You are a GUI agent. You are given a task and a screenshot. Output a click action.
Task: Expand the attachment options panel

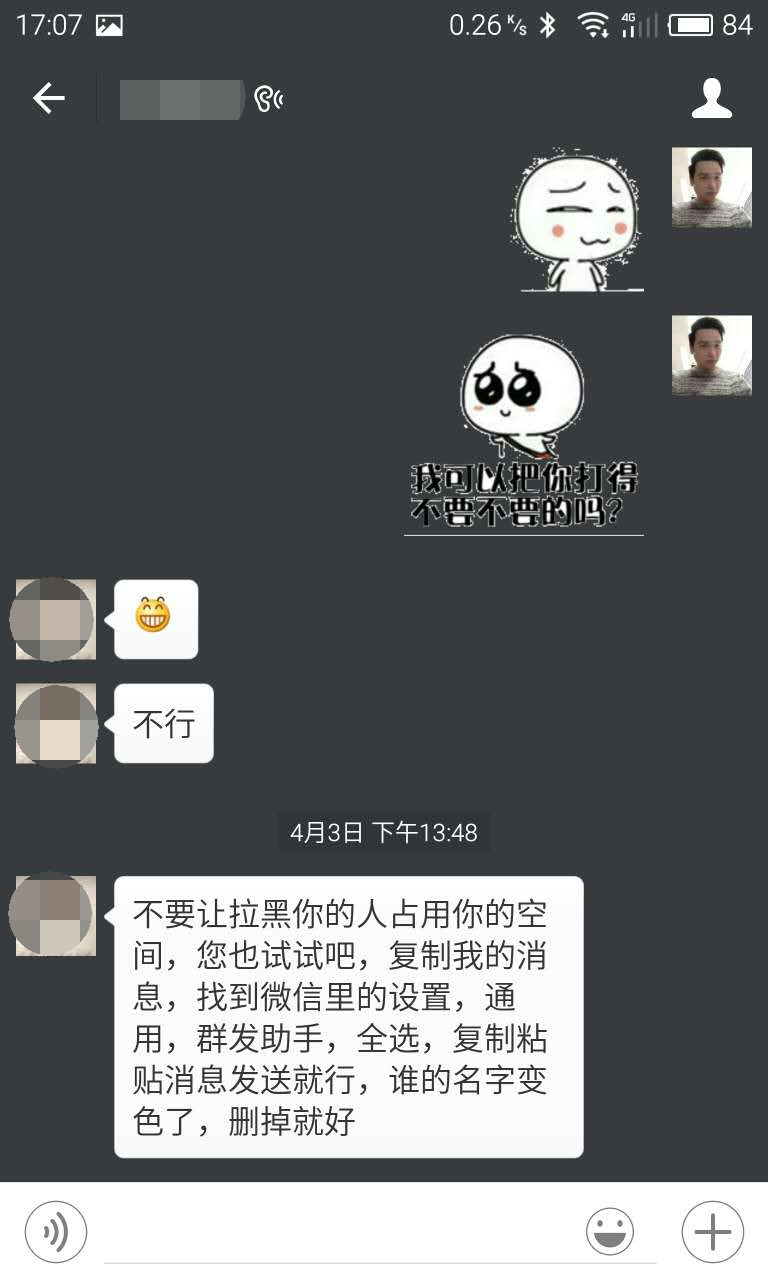pos(711,1232)
